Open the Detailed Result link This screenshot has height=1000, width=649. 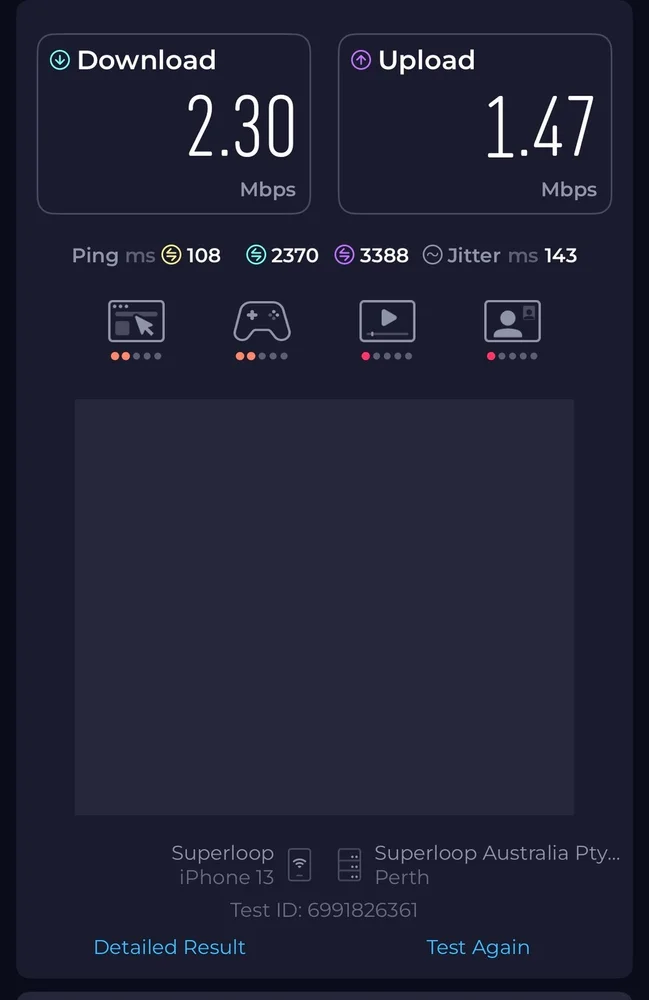click(x=169, y=947)
